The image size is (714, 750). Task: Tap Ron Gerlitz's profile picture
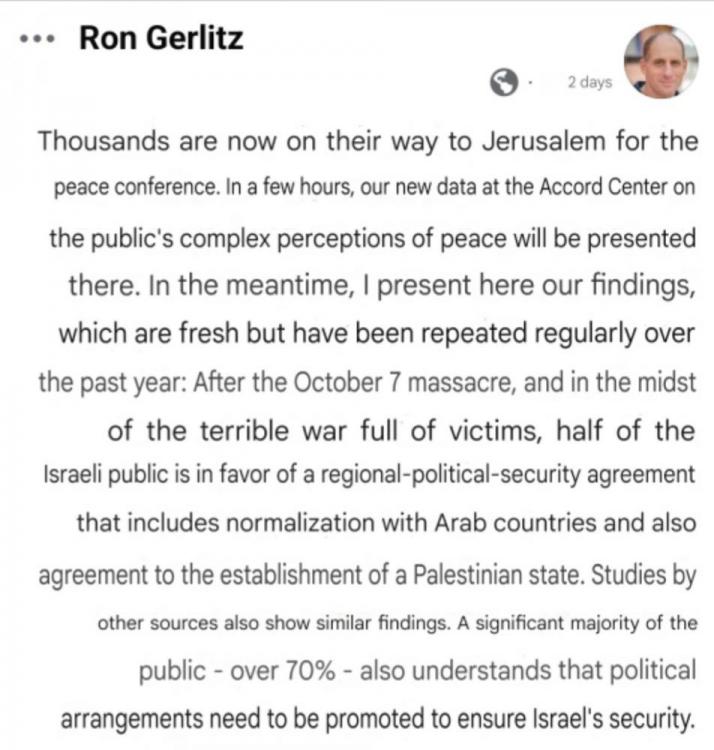tap(661, 60)
